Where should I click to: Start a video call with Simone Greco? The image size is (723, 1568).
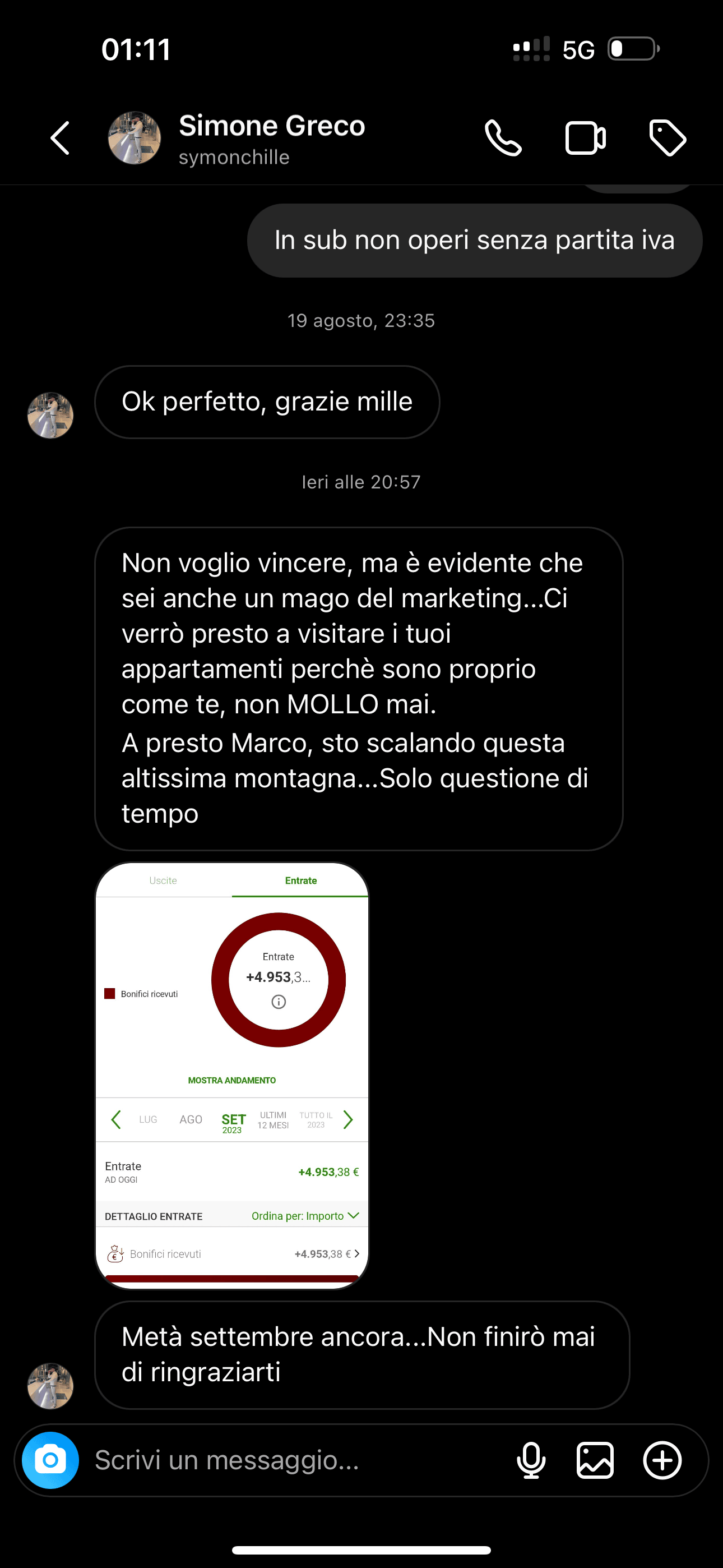(x=585, y=138)
